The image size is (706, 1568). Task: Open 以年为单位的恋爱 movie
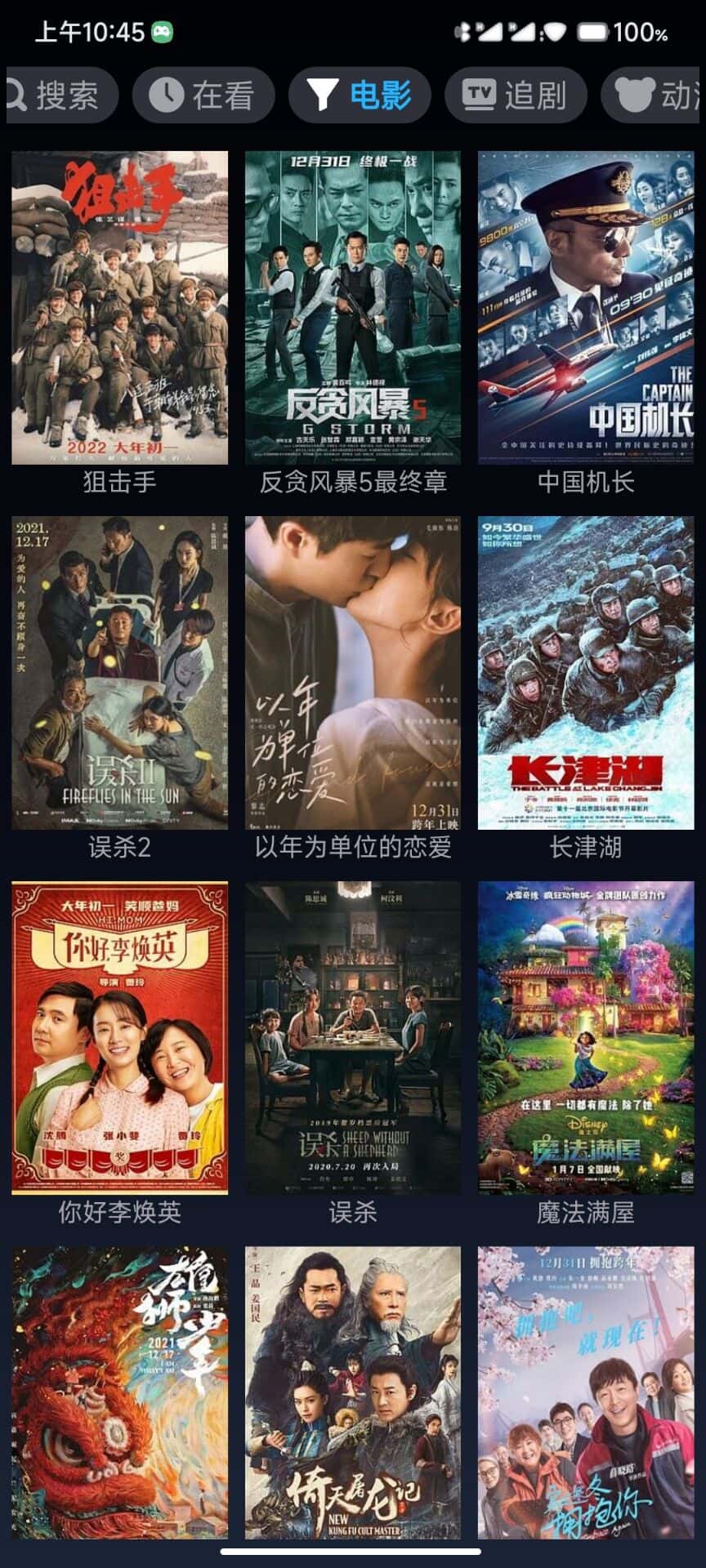tap(352, 672)
